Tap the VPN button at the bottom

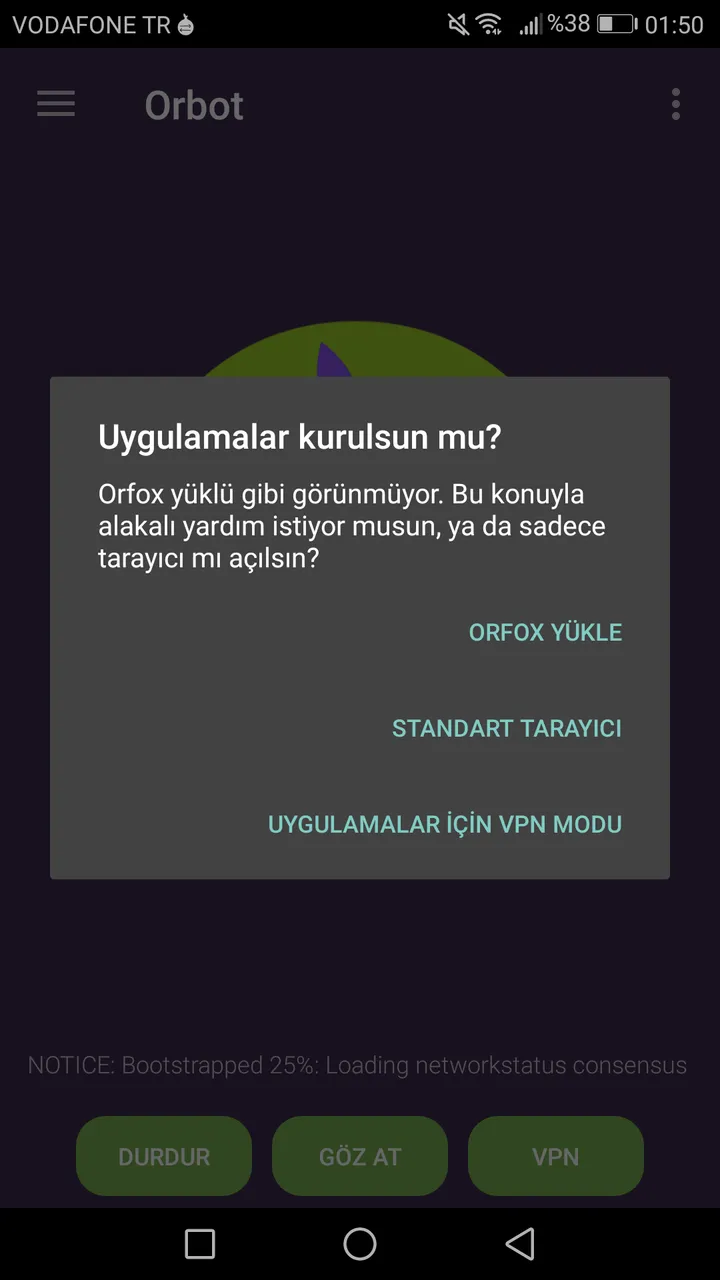tap(555, 1156)
